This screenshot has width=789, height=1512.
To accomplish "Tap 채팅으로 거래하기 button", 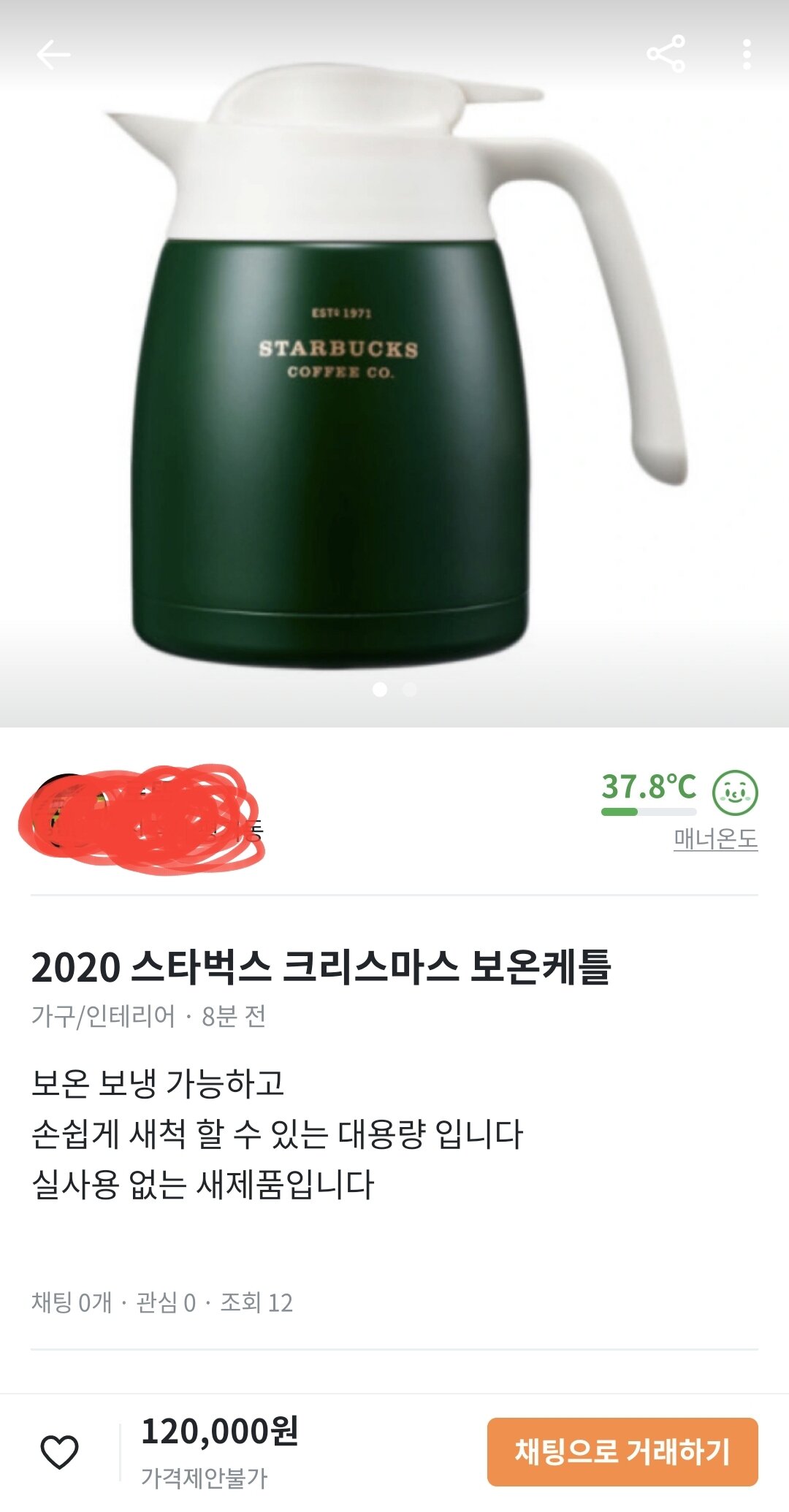I will [622, 1451].
